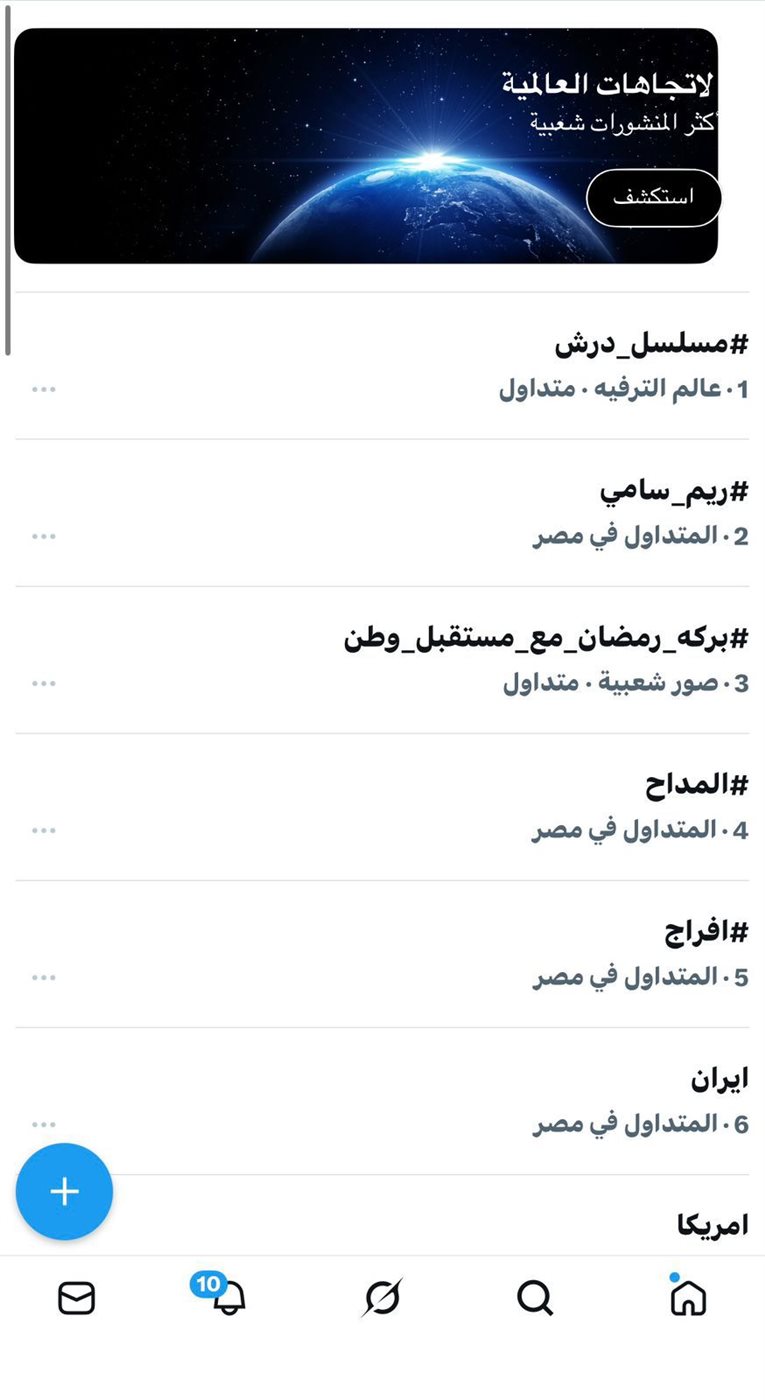The width and height of the screenshot is (765, 1400).
Task: Open the messages envelope tab
Action: [x=76, y=1298]
